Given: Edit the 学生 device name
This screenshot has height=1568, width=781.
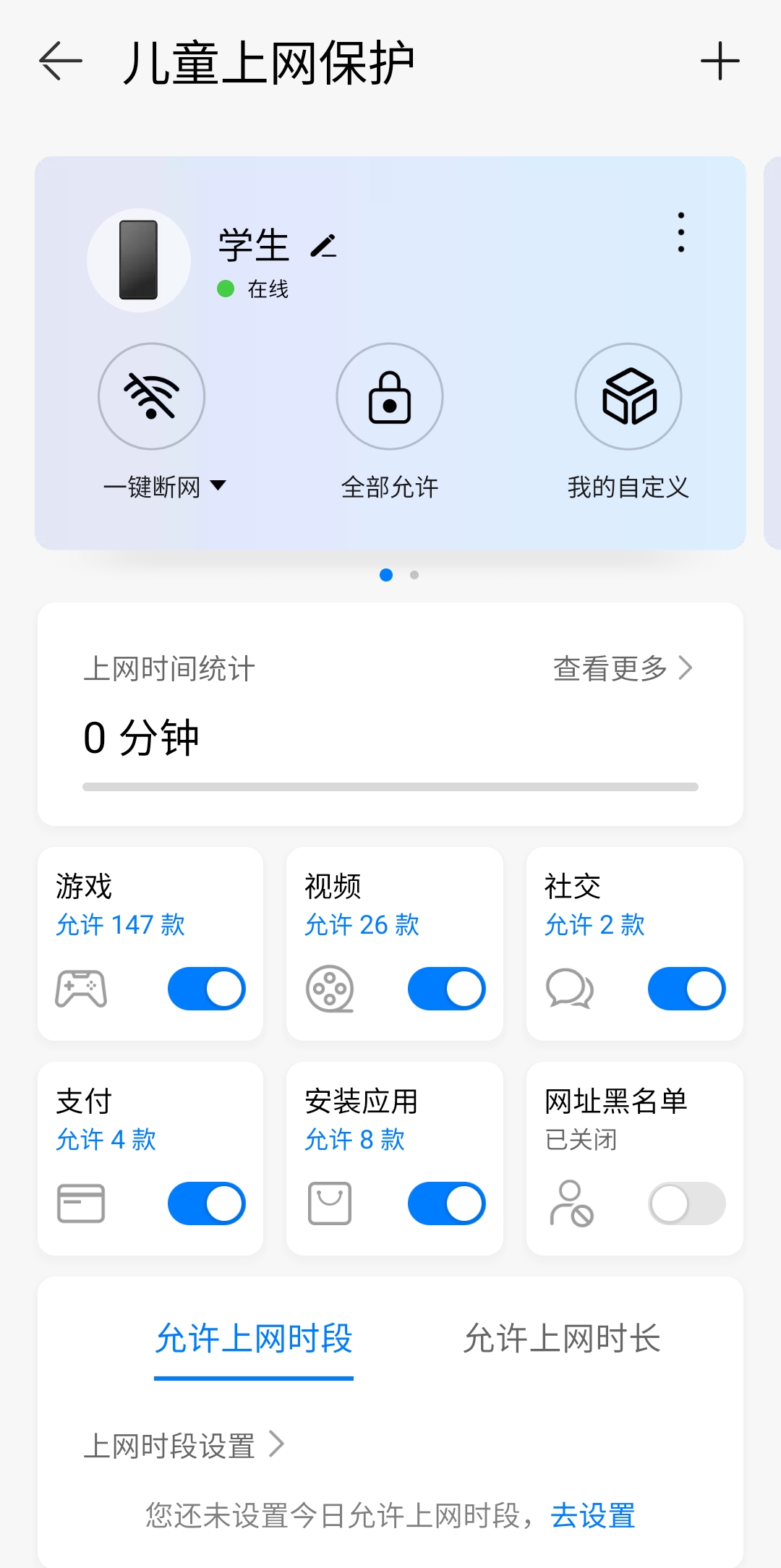Looking at the screenshot, I should (x=323, y=246).
